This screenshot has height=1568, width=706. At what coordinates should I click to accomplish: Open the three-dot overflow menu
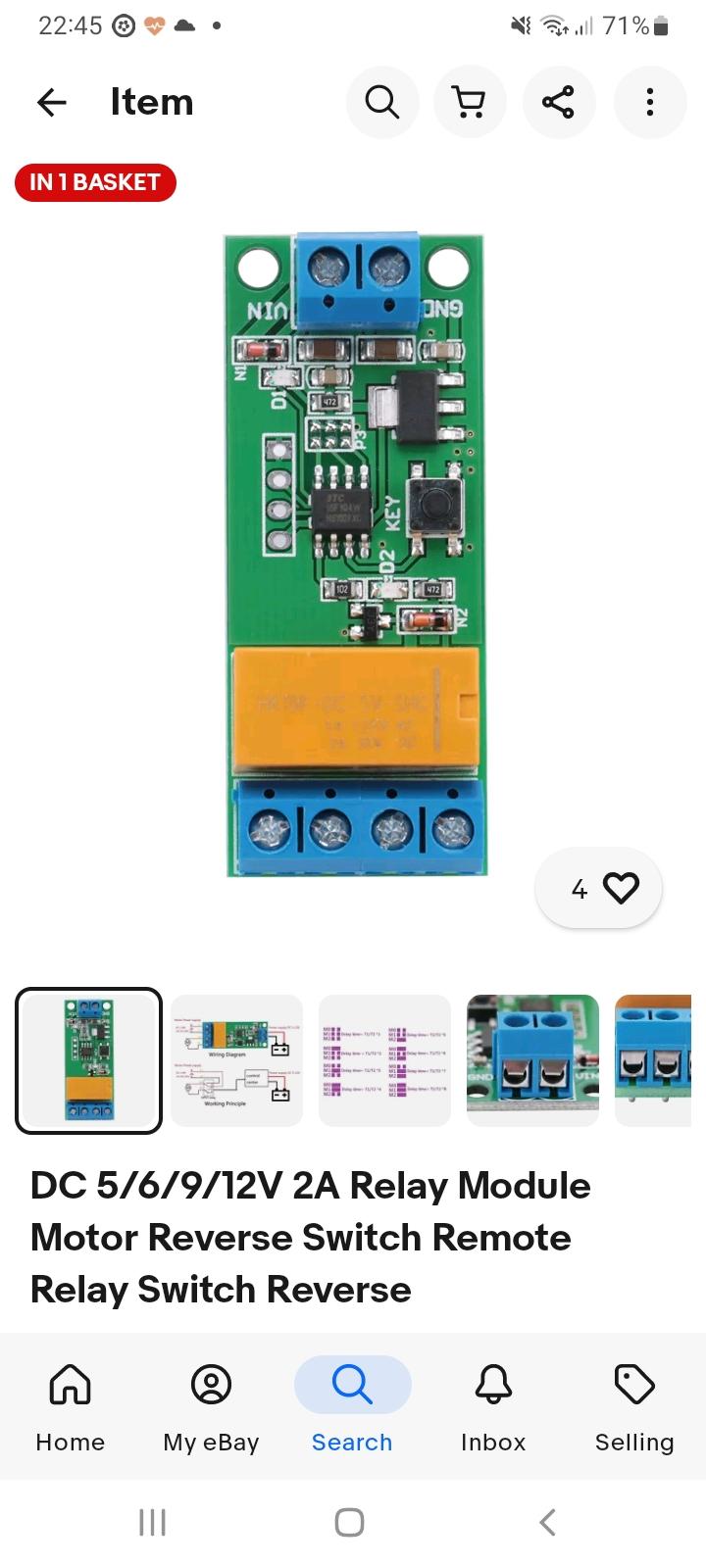649,102
